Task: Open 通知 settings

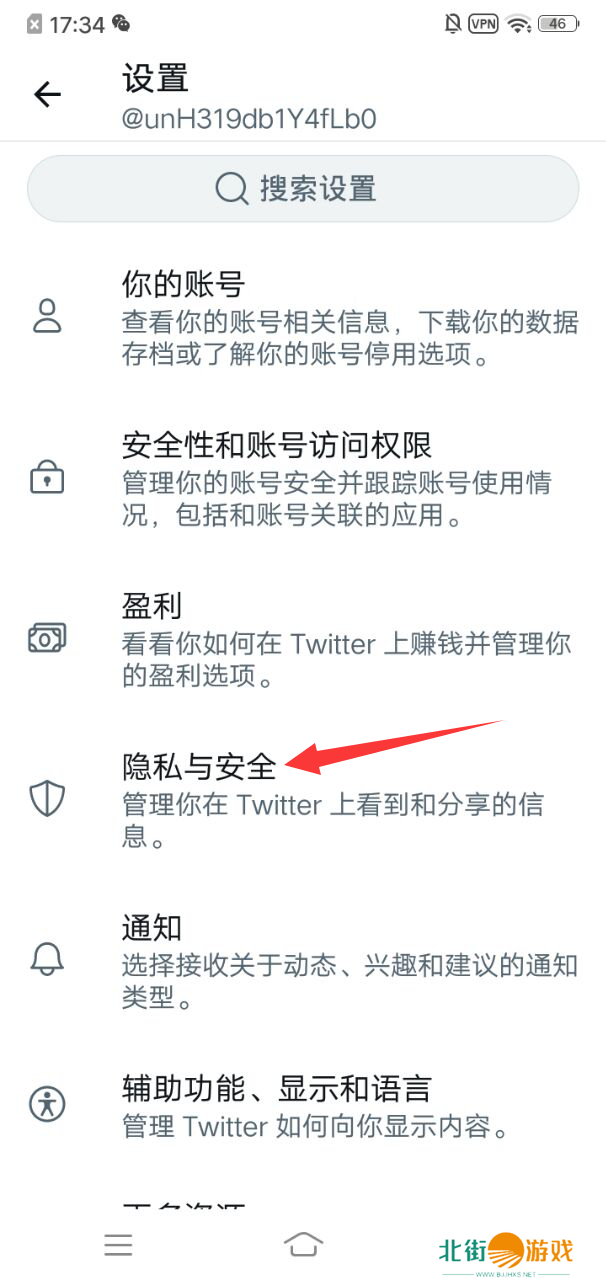Action: (303, 960)
